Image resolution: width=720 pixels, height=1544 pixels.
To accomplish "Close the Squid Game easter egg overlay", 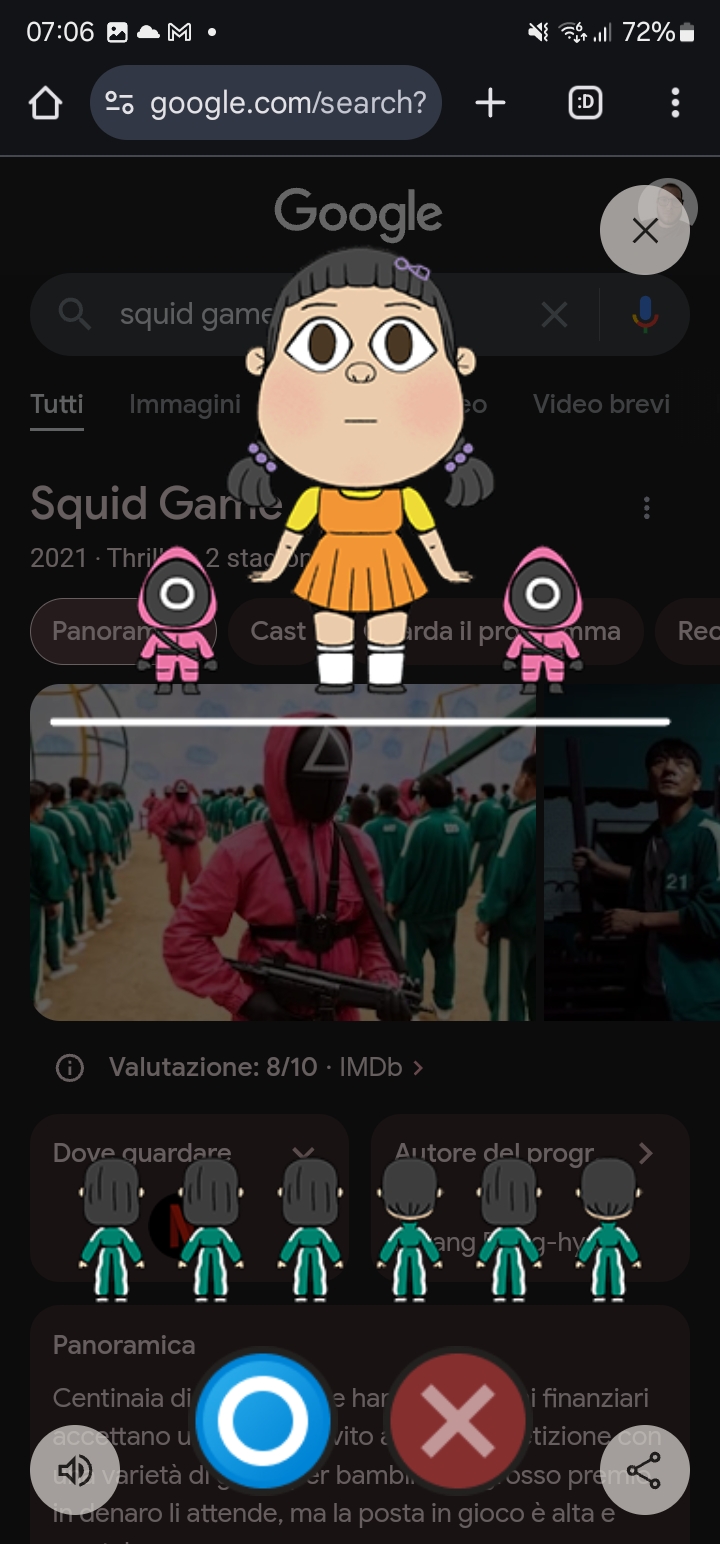I will tap(645, 231).
